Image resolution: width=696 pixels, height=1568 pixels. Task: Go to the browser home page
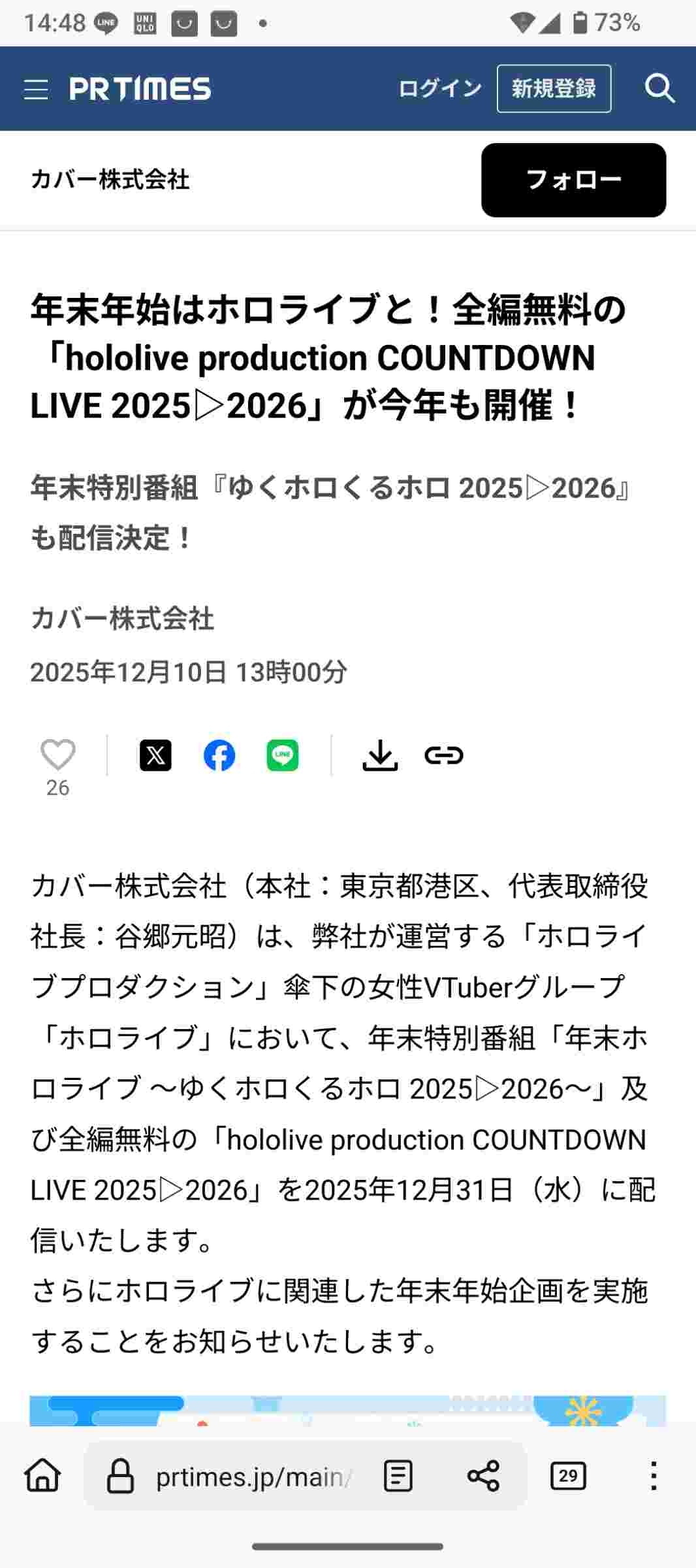click(43, 1476)
